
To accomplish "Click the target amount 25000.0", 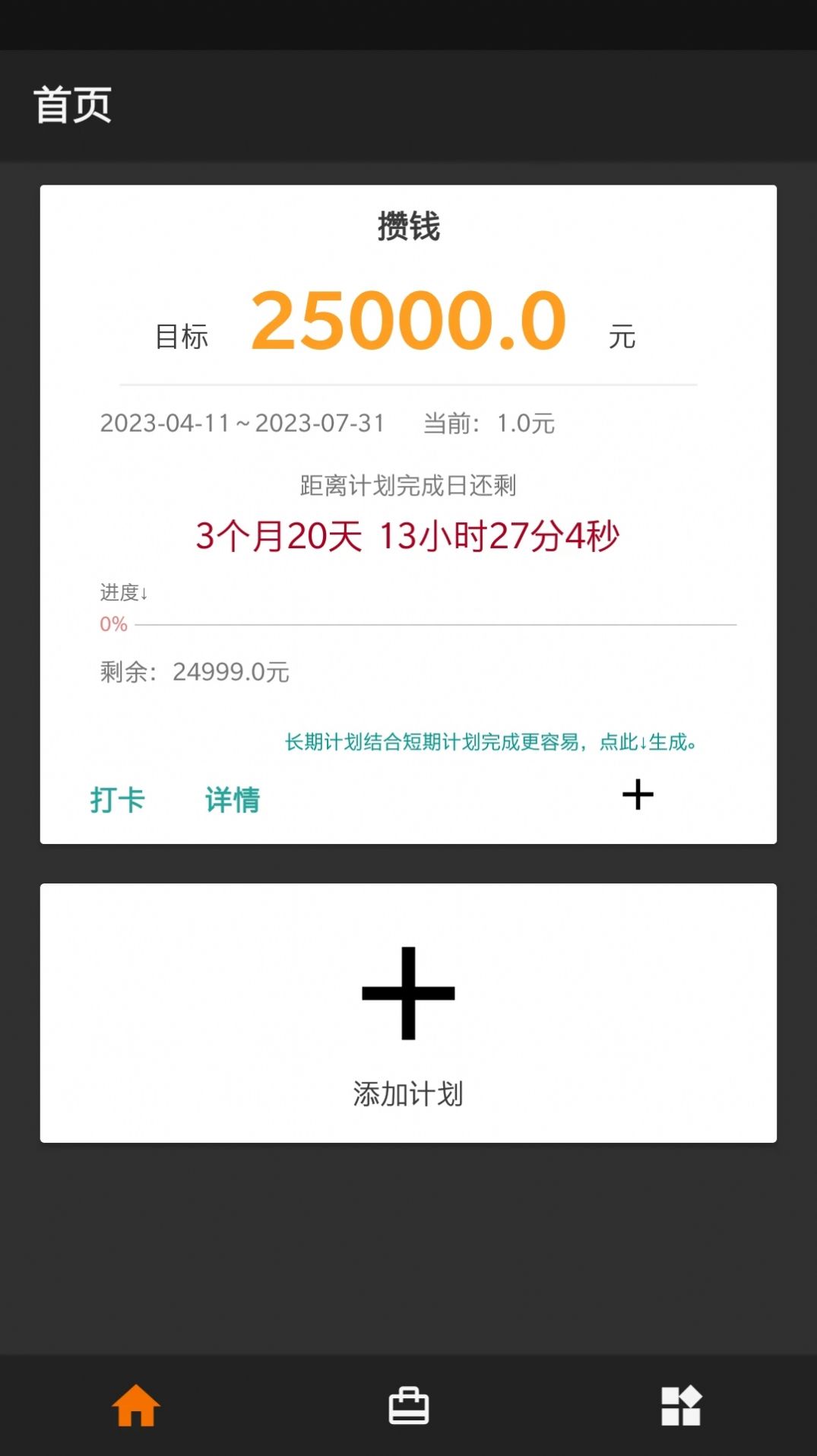I will coord(408,322).
